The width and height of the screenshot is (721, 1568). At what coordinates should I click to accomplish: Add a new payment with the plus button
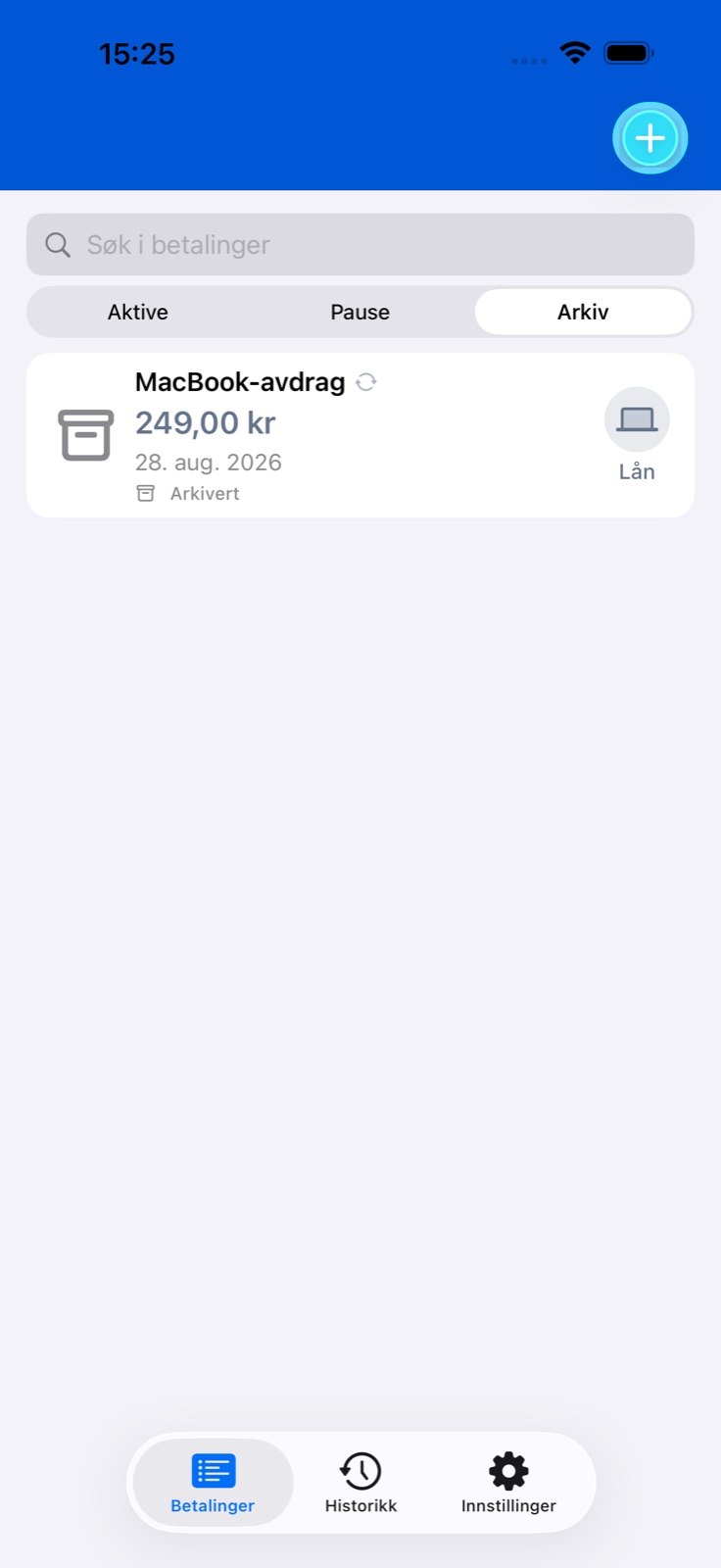[650, 138]
